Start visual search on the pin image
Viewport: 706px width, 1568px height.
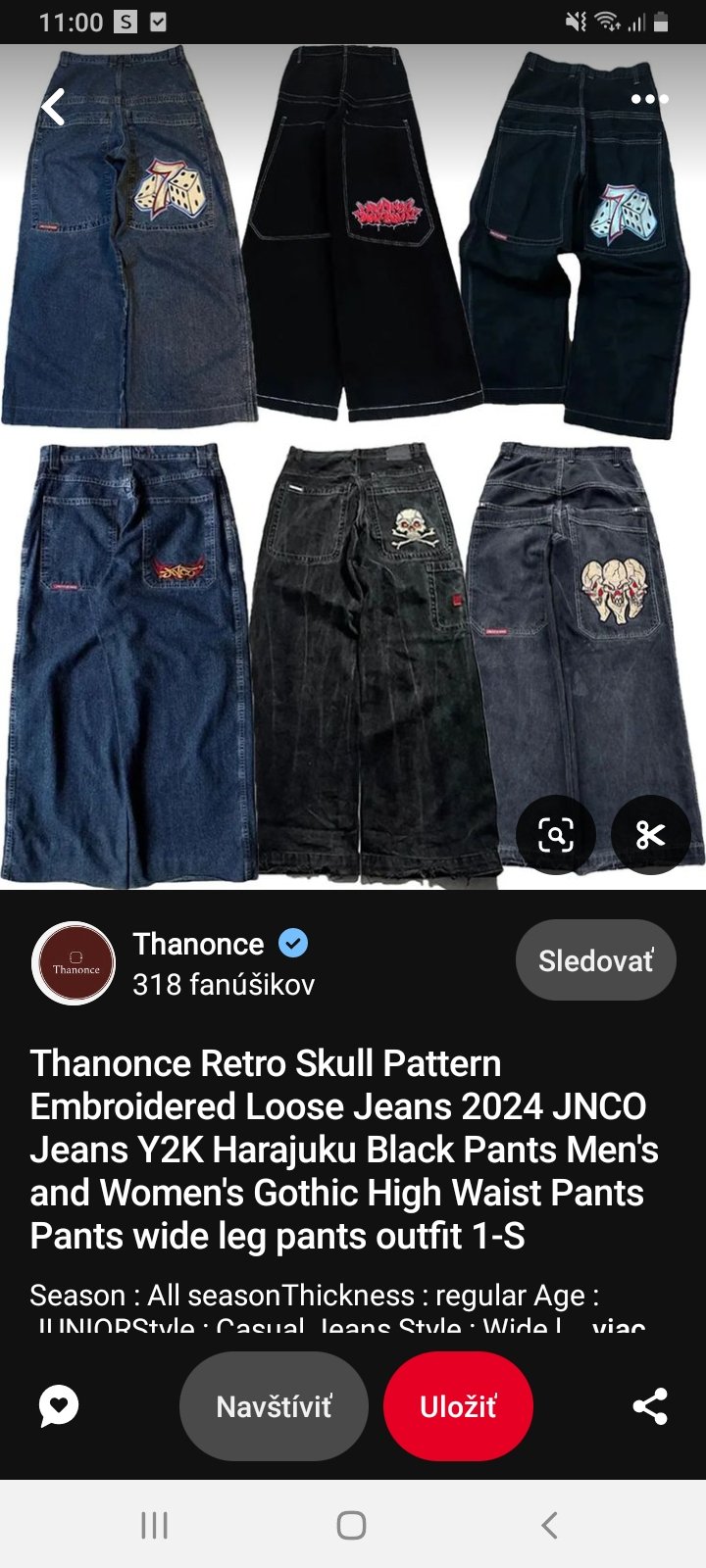click(555, 835)
